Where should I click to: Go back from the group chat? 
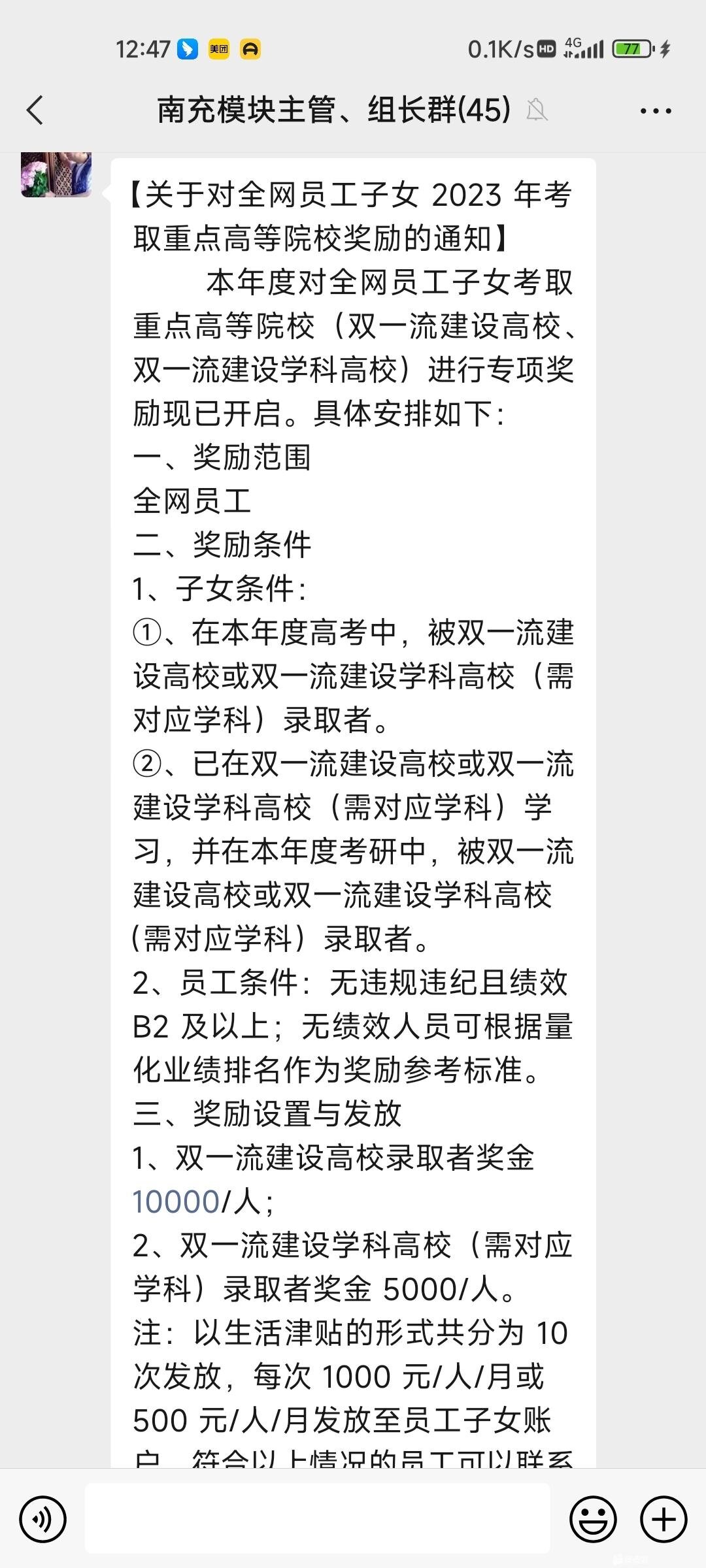tap(35, 110)
